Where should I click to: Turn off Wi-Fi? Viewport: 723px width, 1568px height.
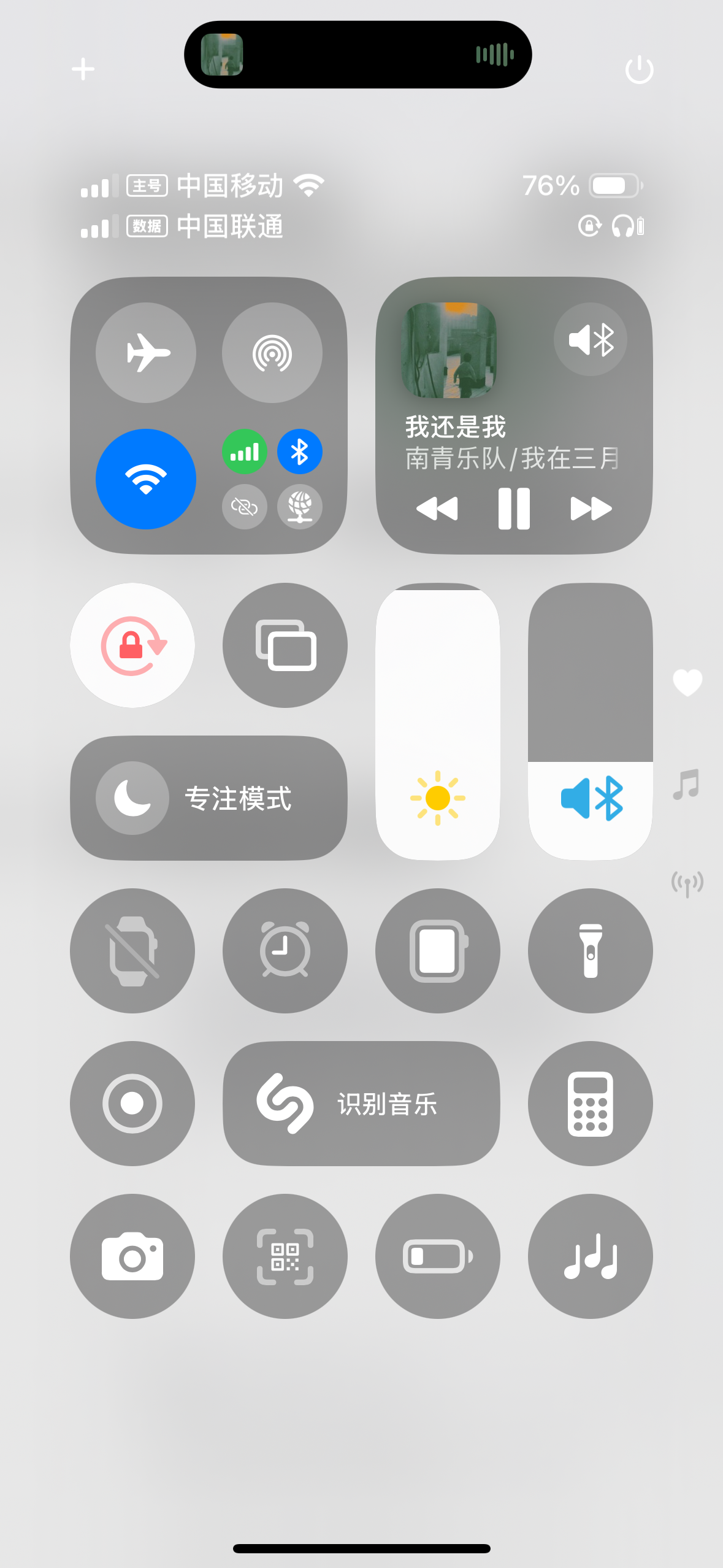[146, 479]
